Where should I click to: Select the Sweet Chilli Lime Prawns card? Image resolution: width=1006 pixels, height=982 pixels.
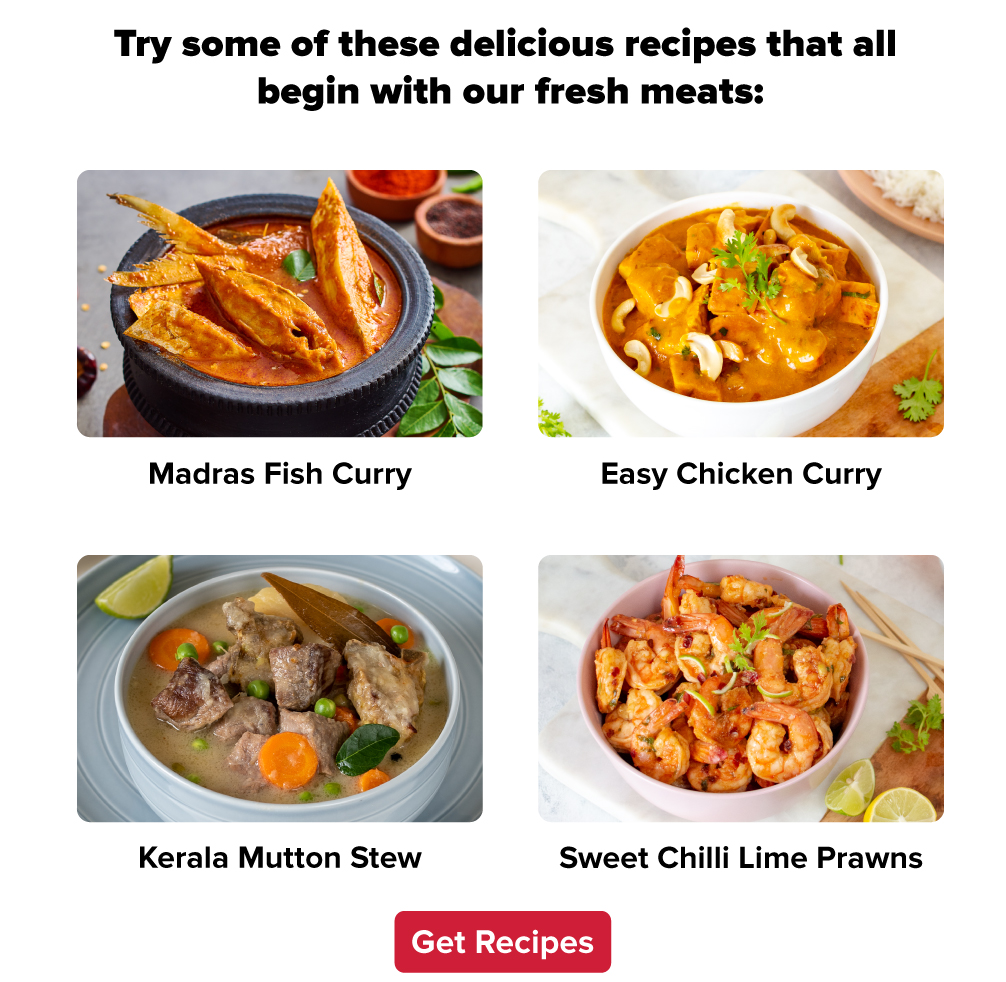point(740,688)
